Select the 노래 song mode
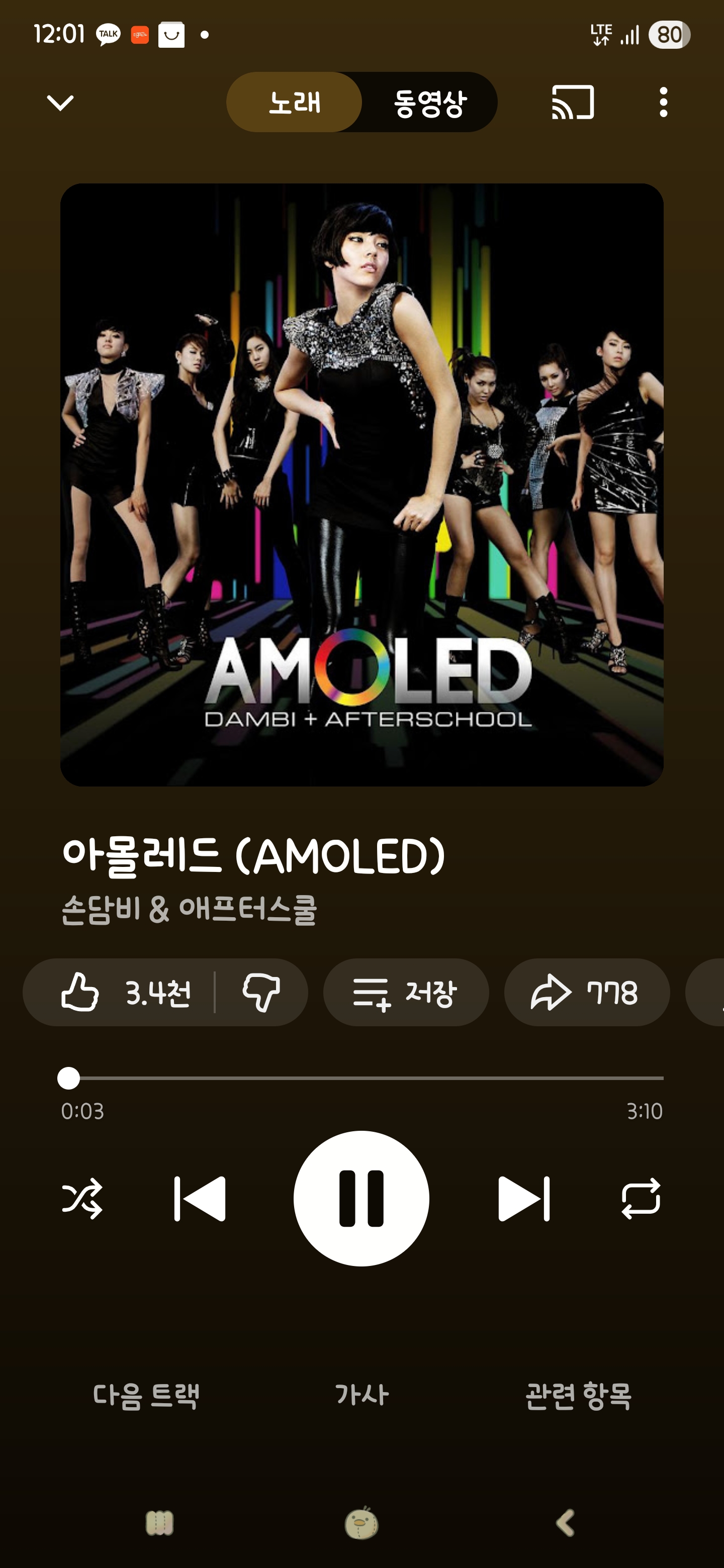Viewport: 724px width, 1568px height. (295, 102)
